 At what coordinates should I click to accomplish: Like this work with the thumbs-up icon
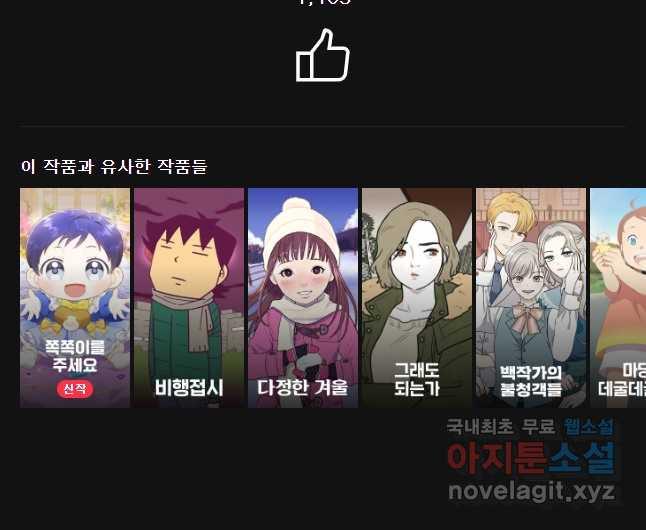[322, 56]
